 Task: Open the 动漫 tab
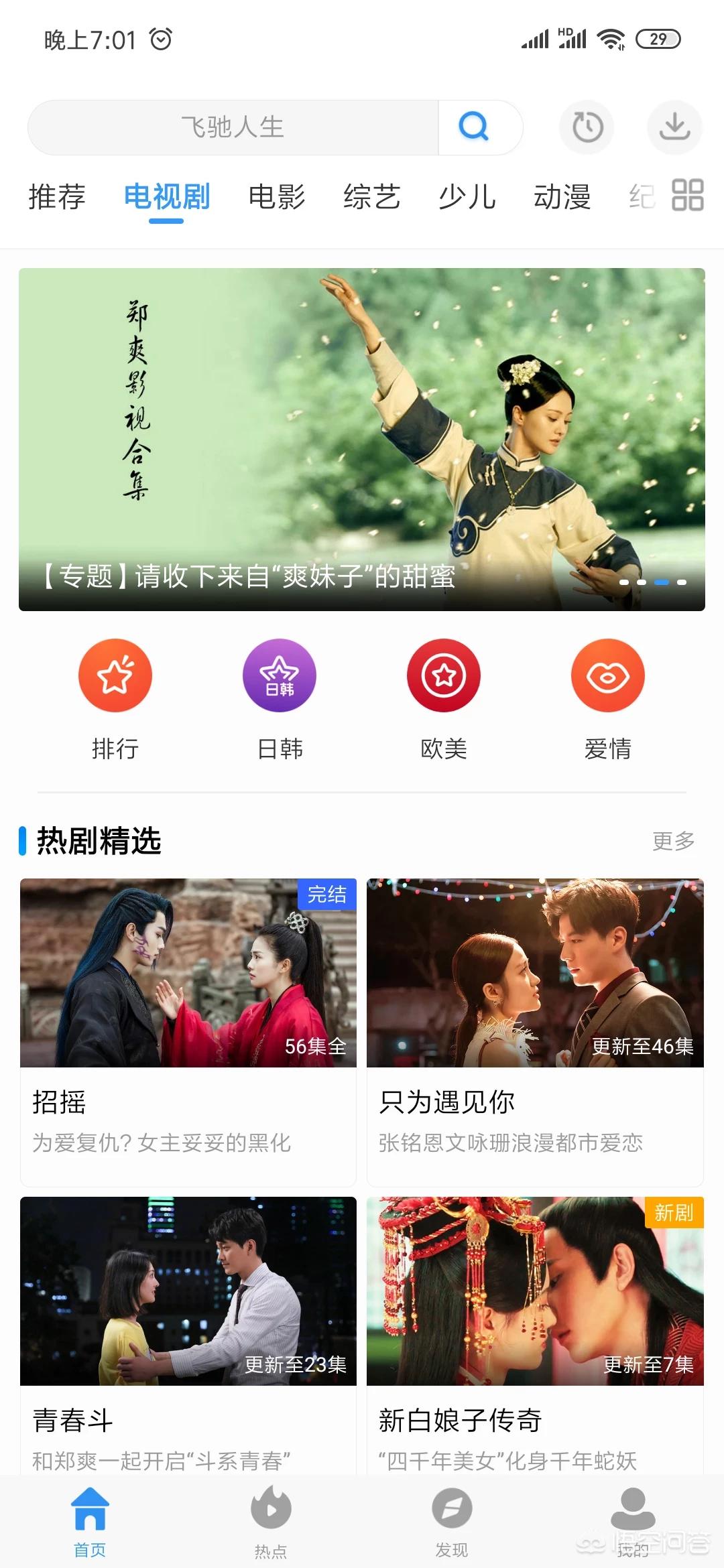coord(562,197)
